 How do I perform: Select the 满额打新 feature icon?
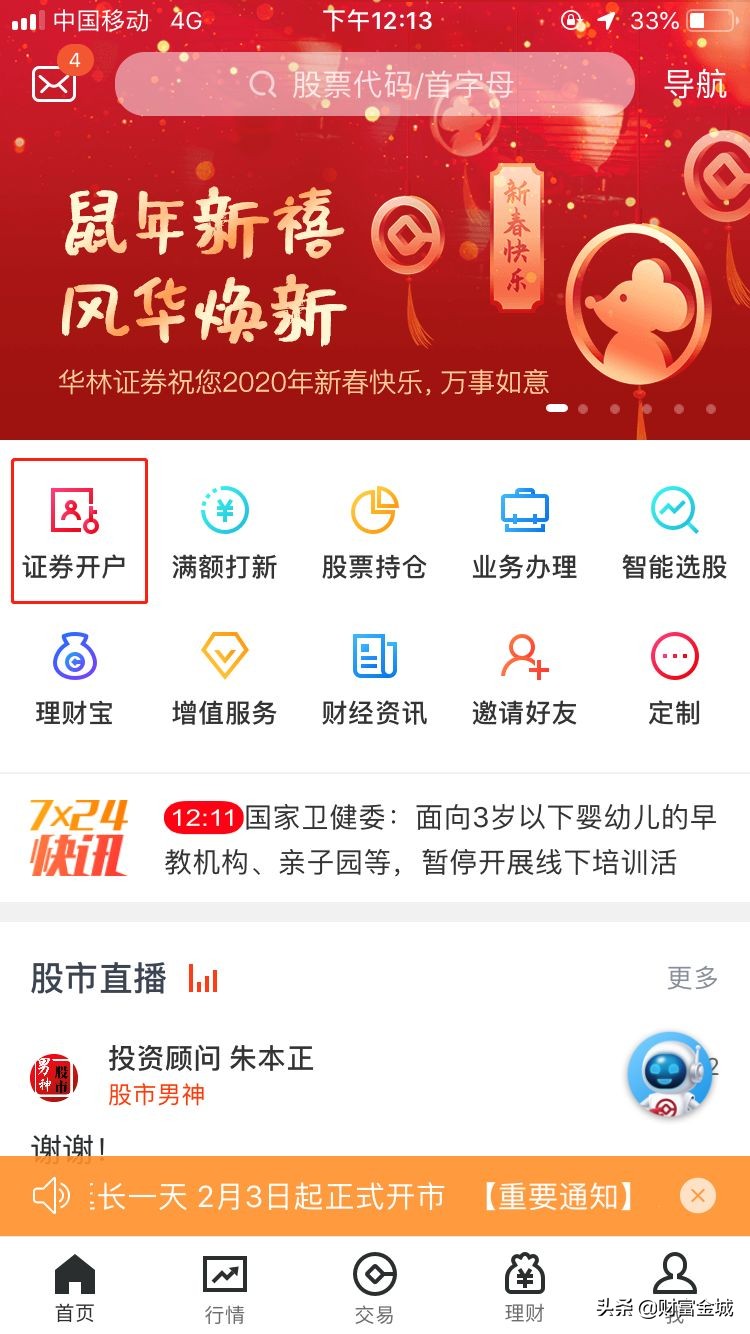tap(224, 530)
